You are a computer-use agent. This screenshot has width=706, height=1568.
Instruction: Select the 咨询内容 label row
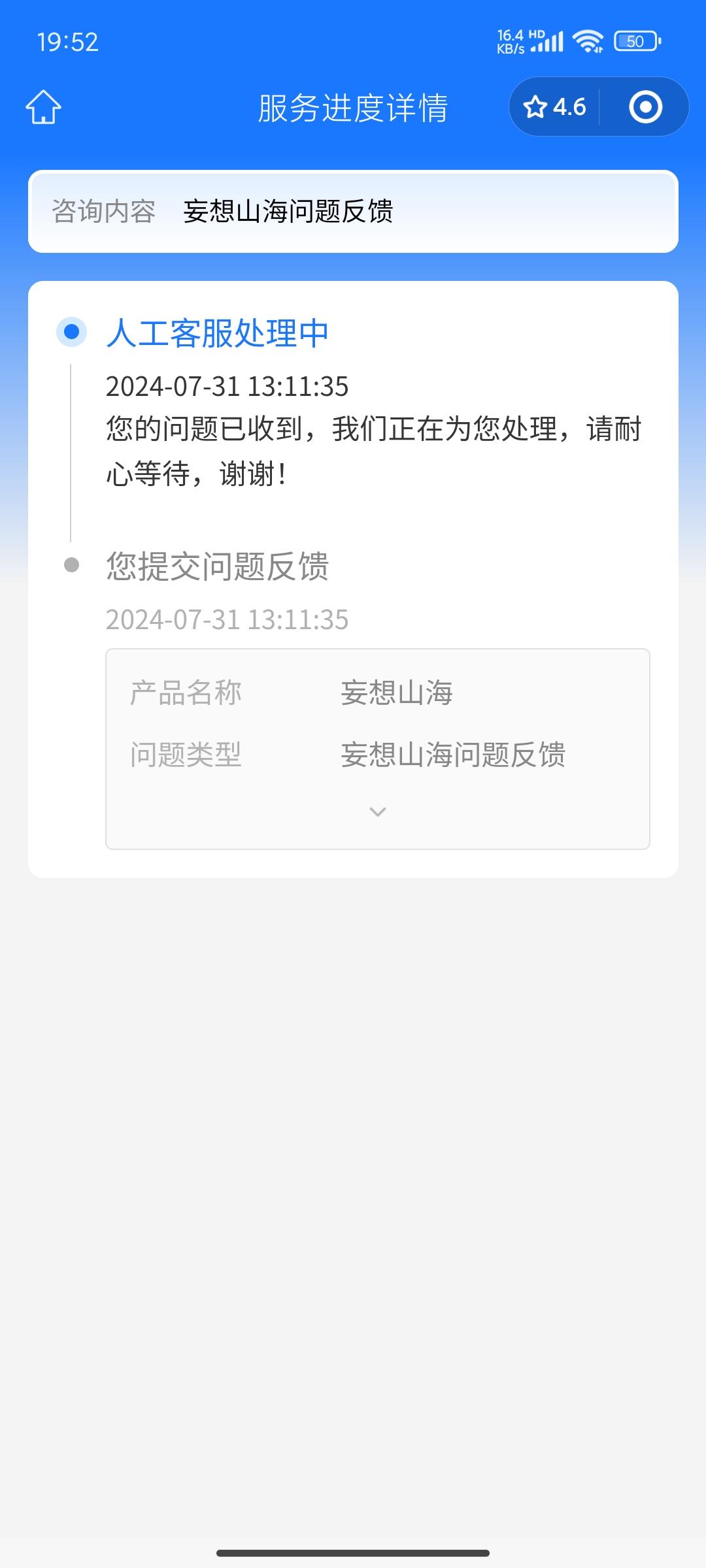point(105,210)
